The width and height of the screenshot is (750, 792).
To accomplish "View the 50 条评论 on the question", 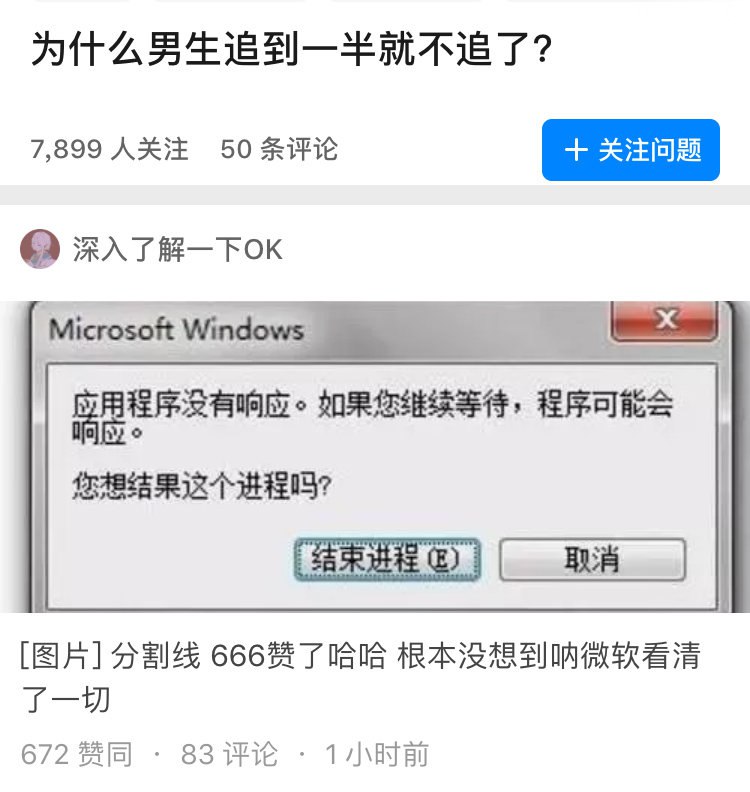I will coord(279,149).
